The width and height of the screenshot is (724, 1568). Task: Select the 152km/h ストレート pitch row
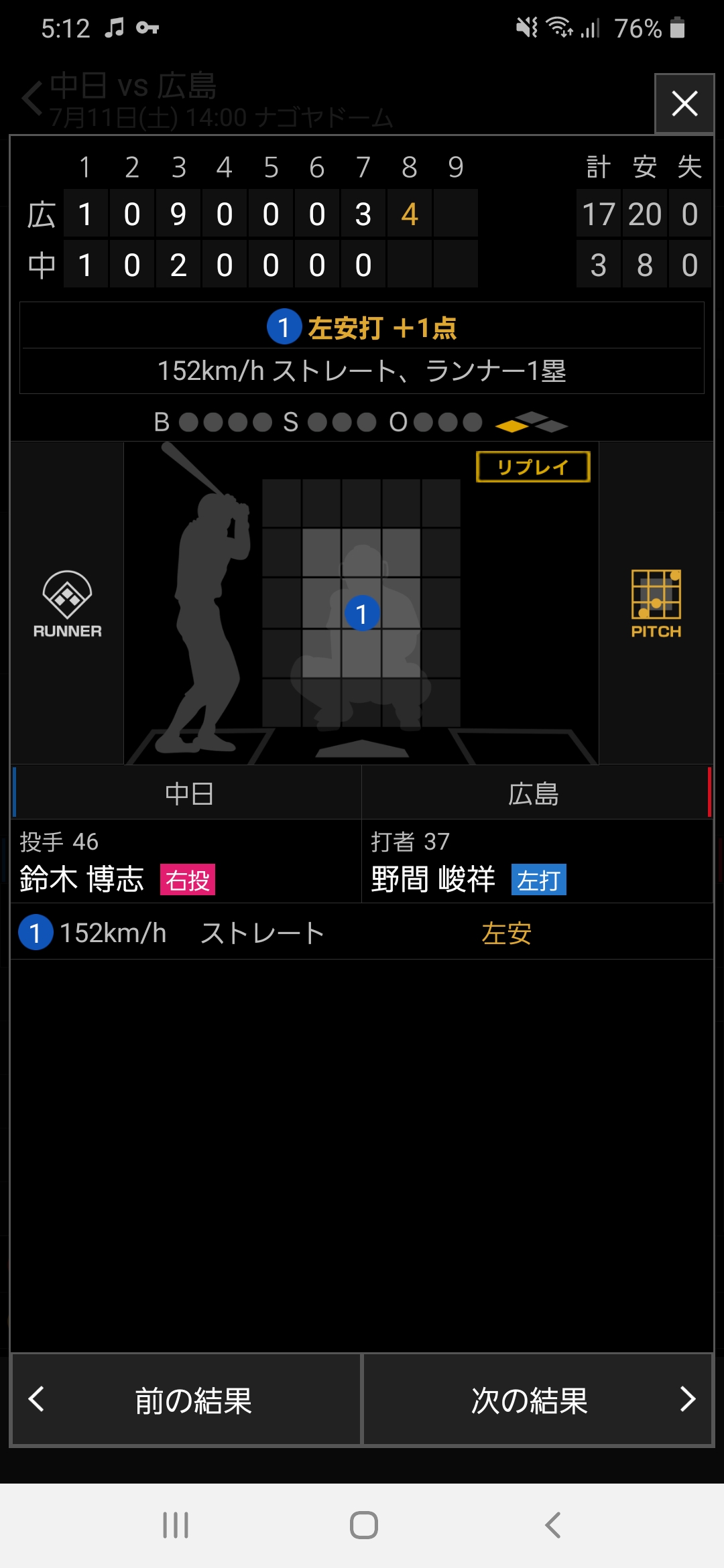(362, 932)
